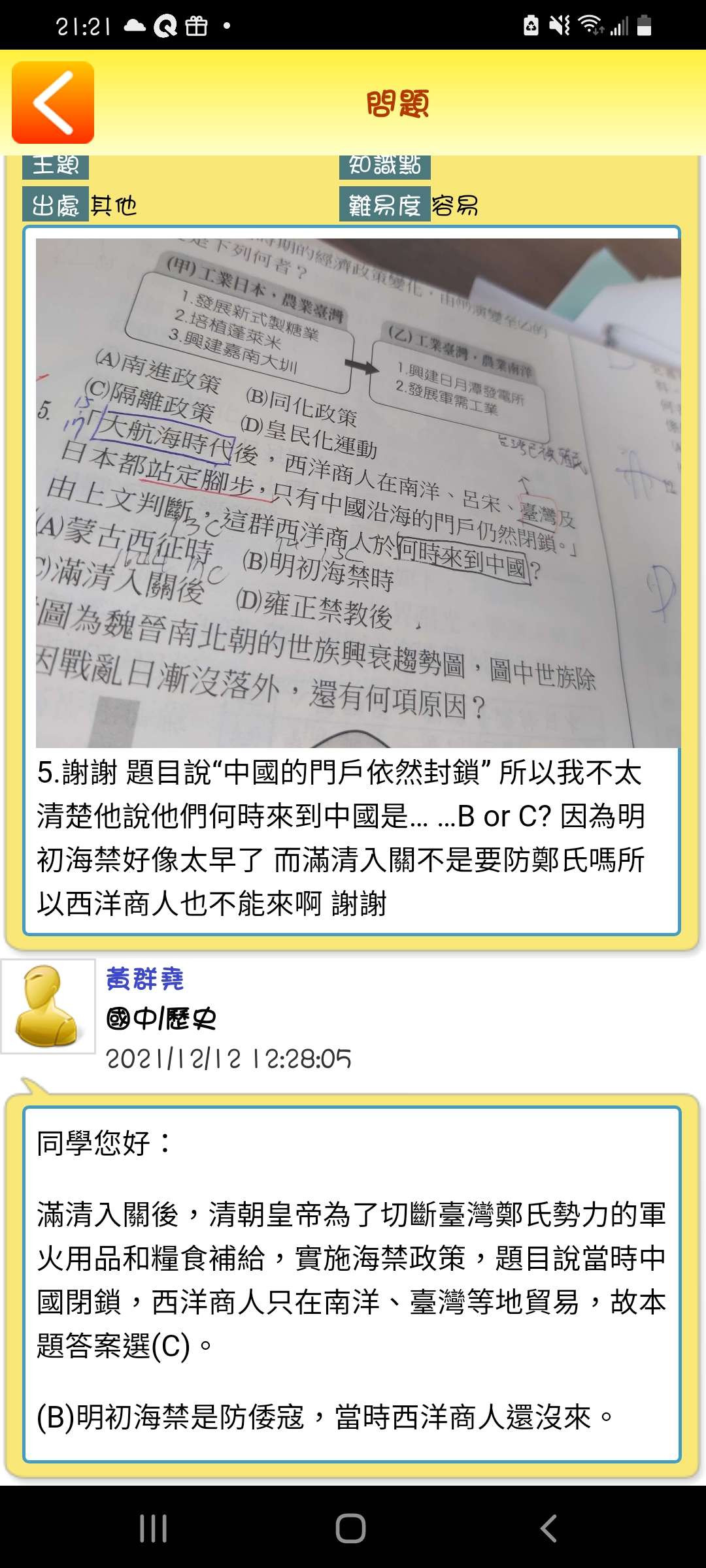The image size is (706, 1568).
Task: Open teacher 黃群堯's profile avatar
Action: [48, 1006]
